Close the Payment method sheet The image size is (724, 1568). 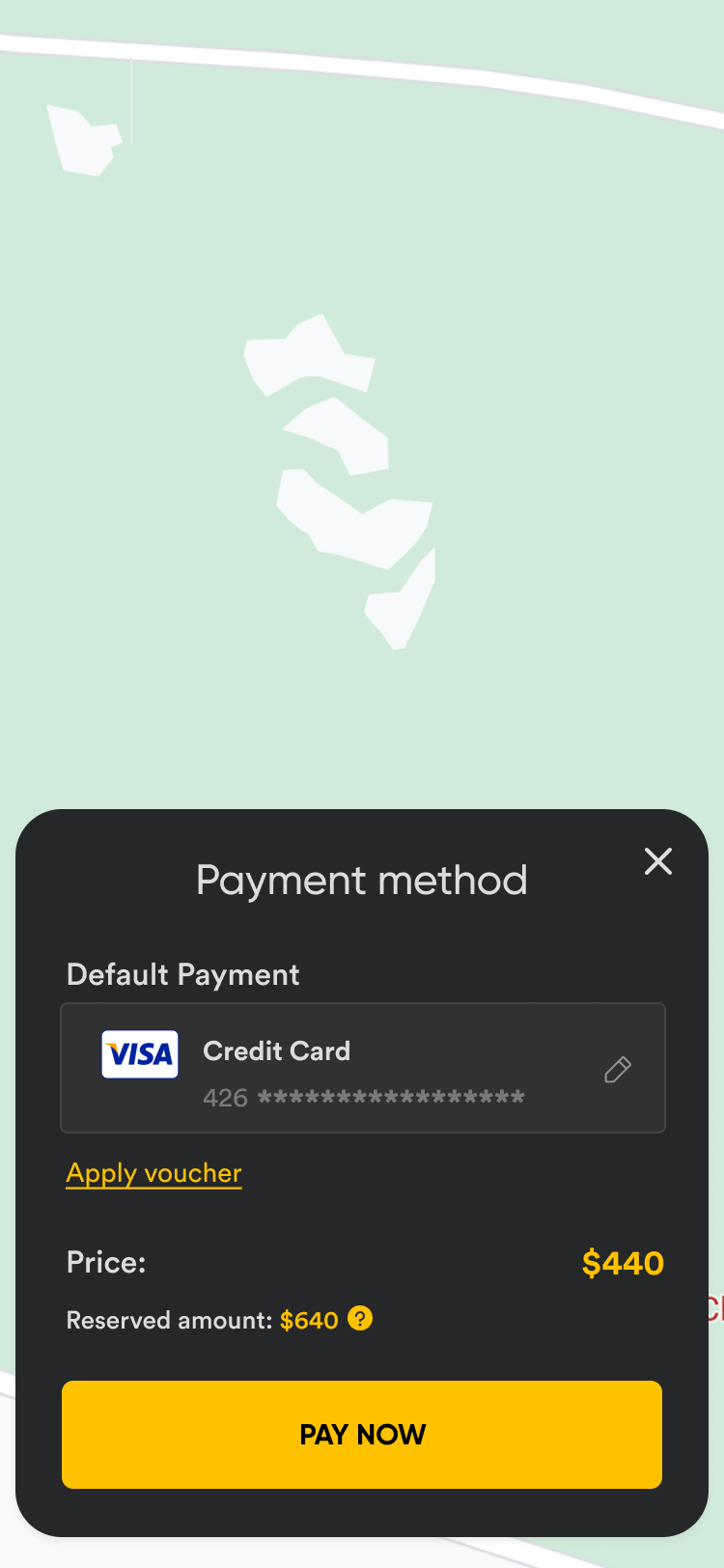tap(658, 861)
